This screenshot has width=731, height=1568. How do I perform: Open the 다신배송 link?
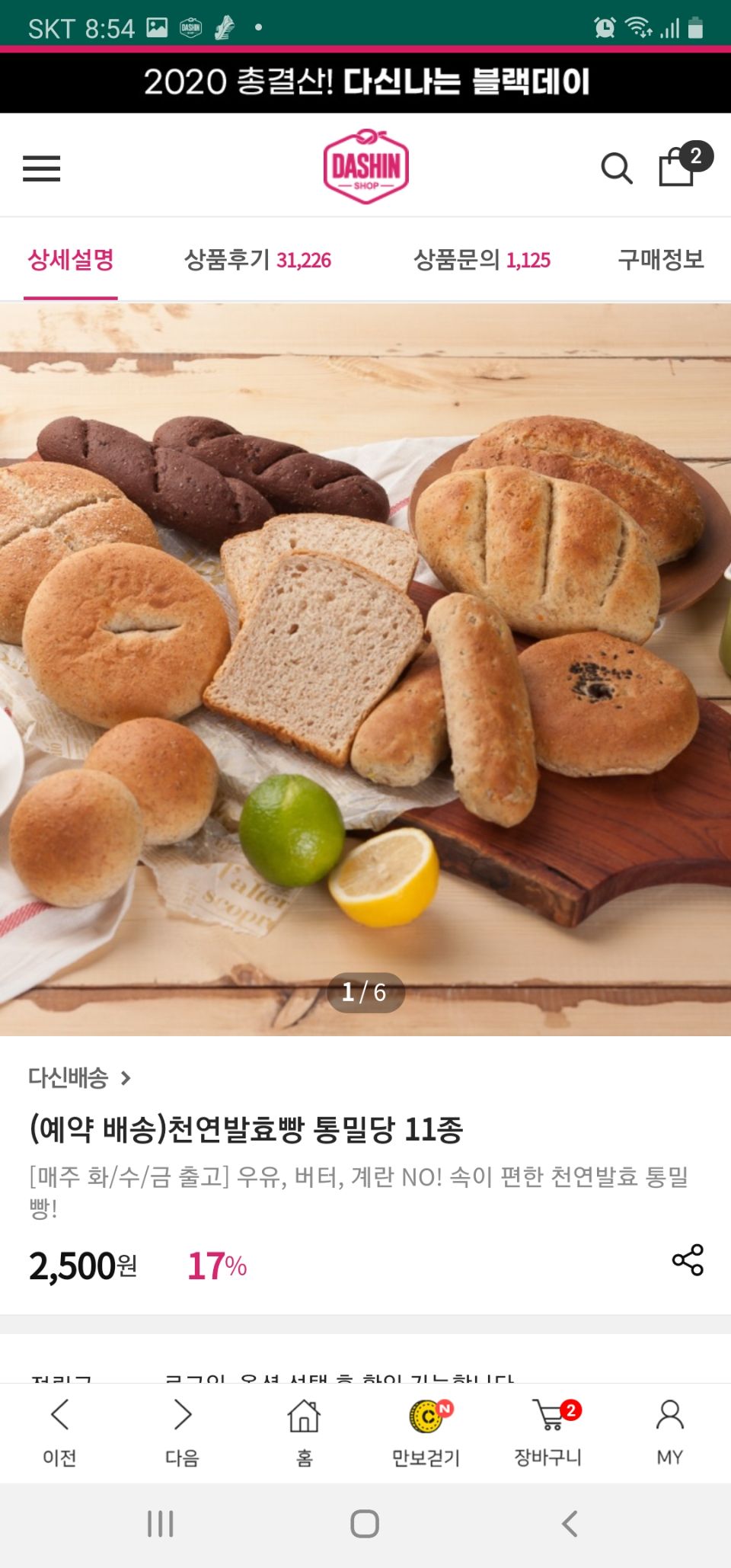pyautogui.click(x=79, y=1077)
